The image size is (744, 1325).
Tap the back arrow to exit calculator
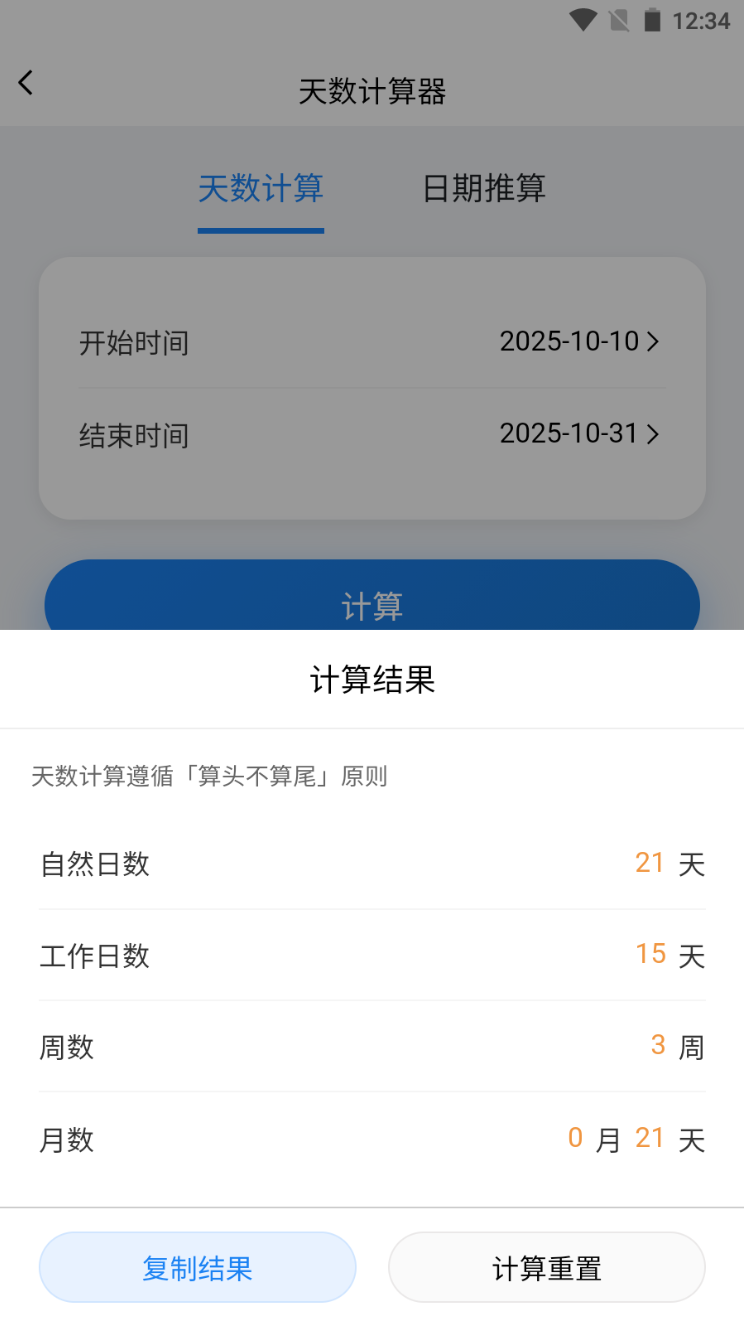tap(25, 83)
